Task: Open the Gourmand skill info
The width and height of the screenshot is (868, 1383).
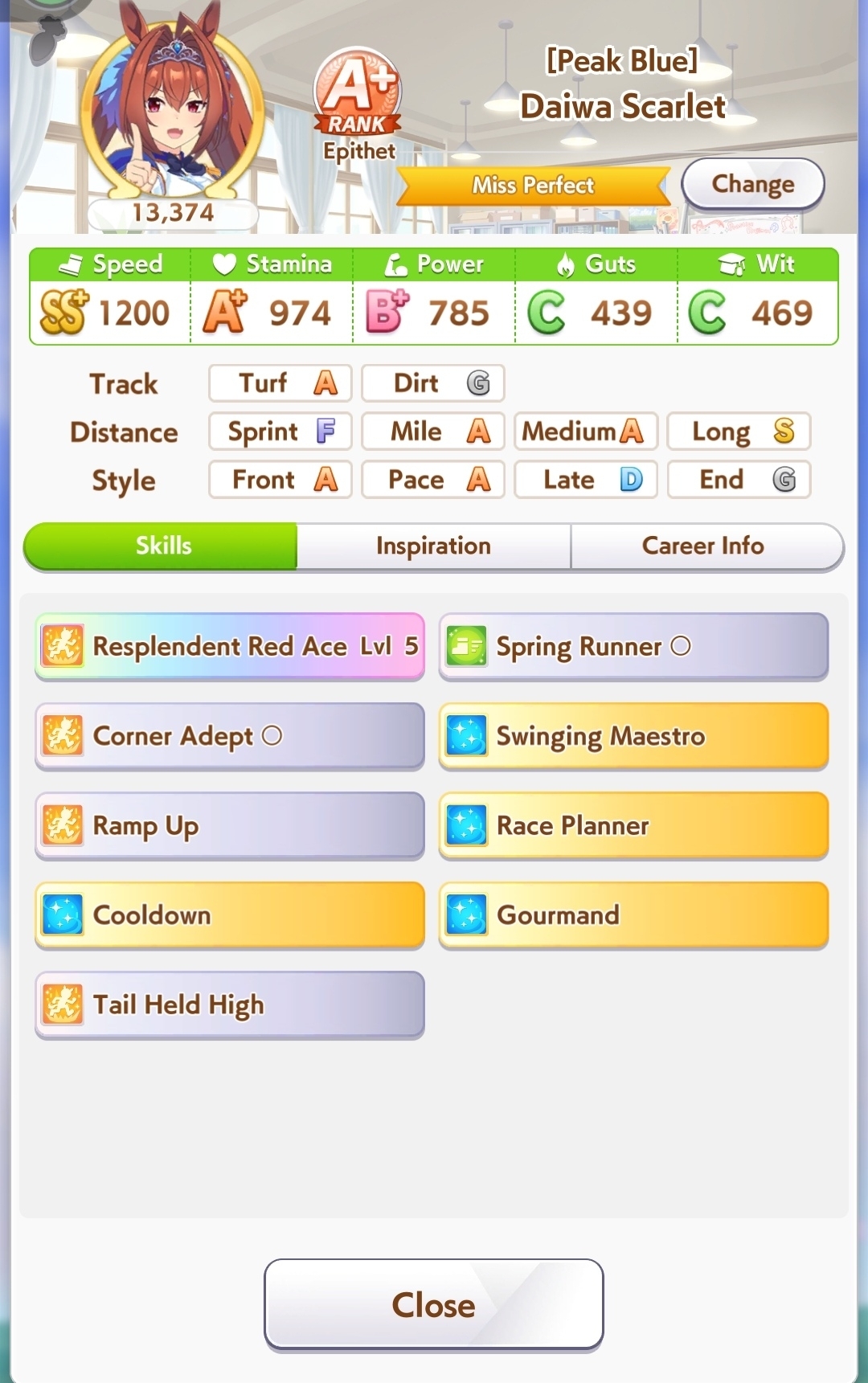Action: pos(633,915)
